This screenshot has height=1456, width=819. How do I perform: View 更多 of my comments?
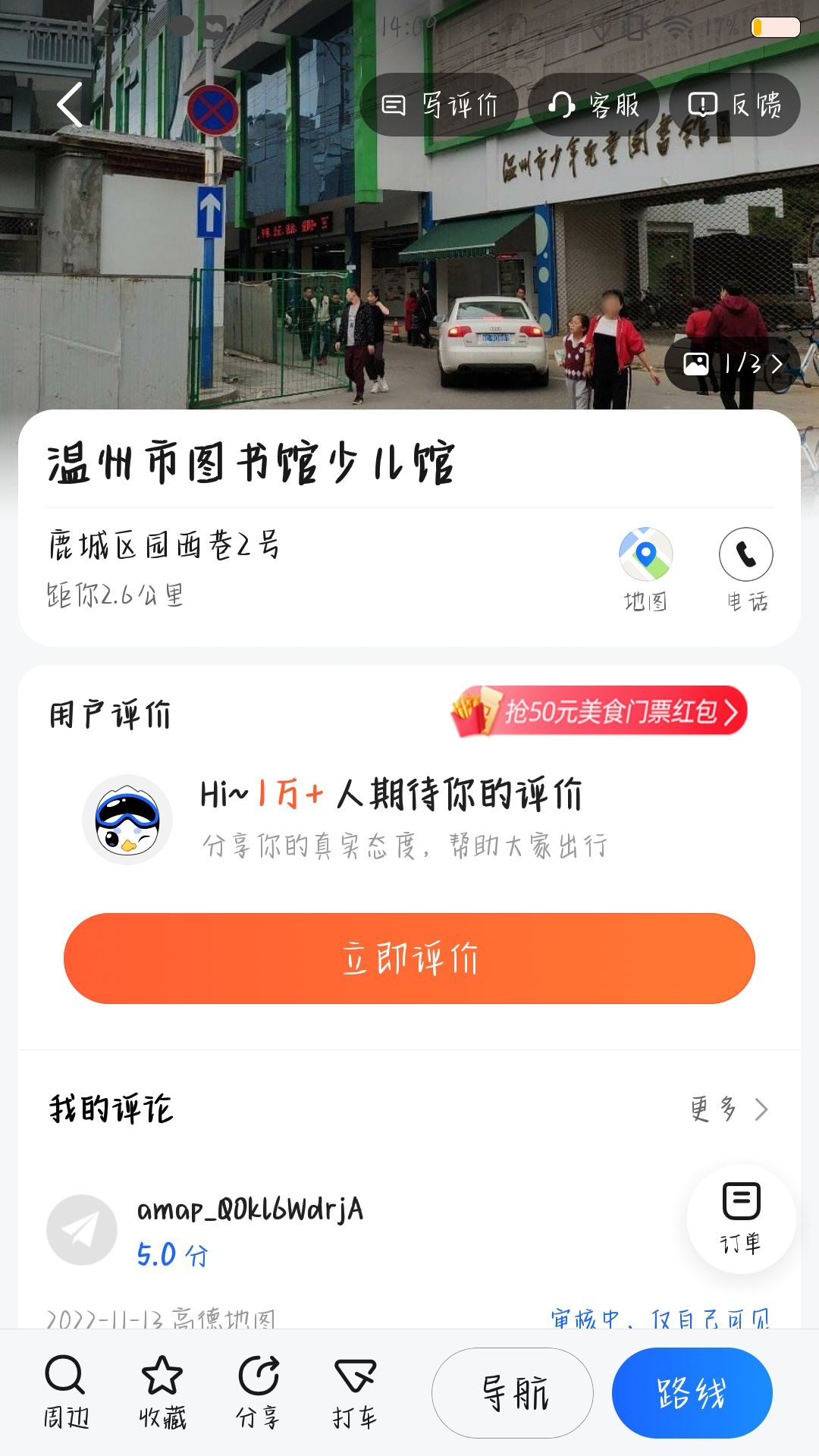[728, 1109]
